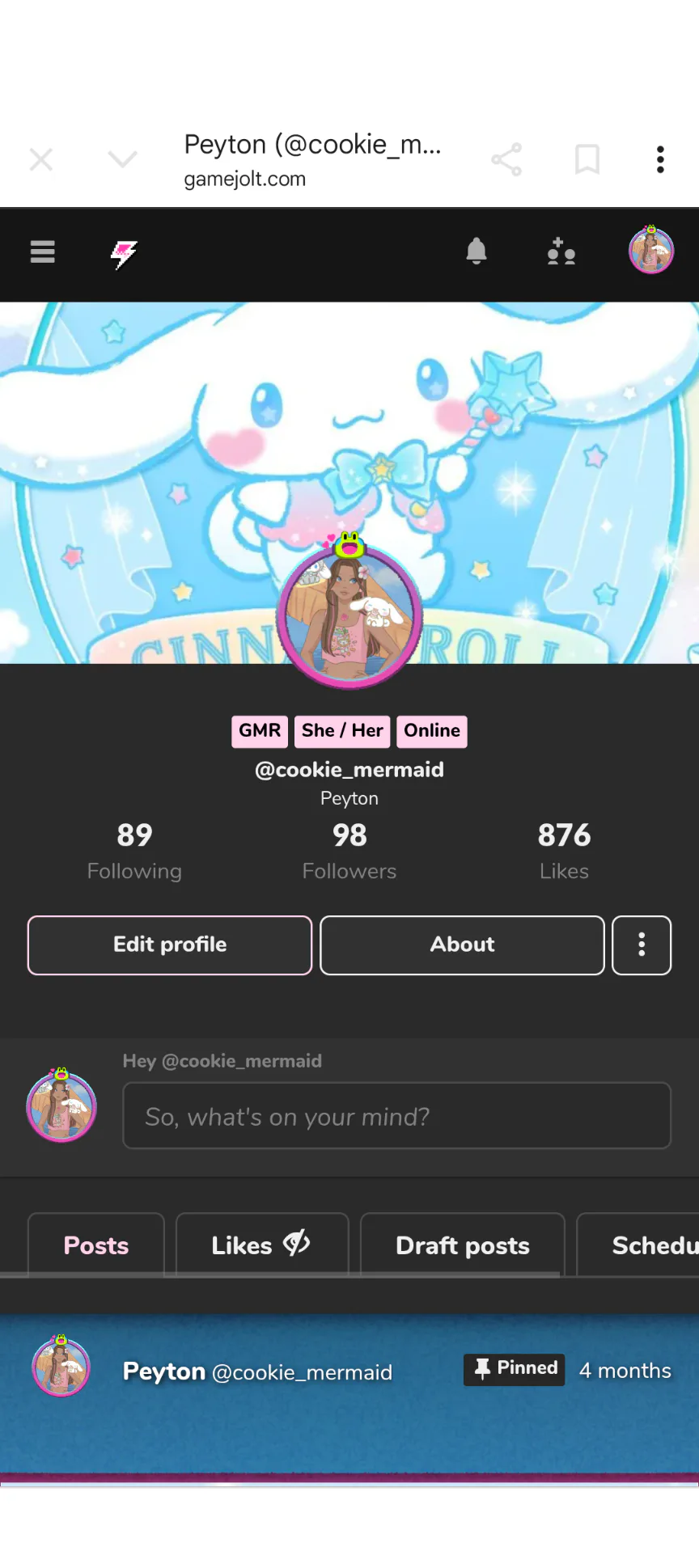This screenshot has width=699, height=1568.
Task: Open the hamburger drawer menu
Action: [43, 252]
